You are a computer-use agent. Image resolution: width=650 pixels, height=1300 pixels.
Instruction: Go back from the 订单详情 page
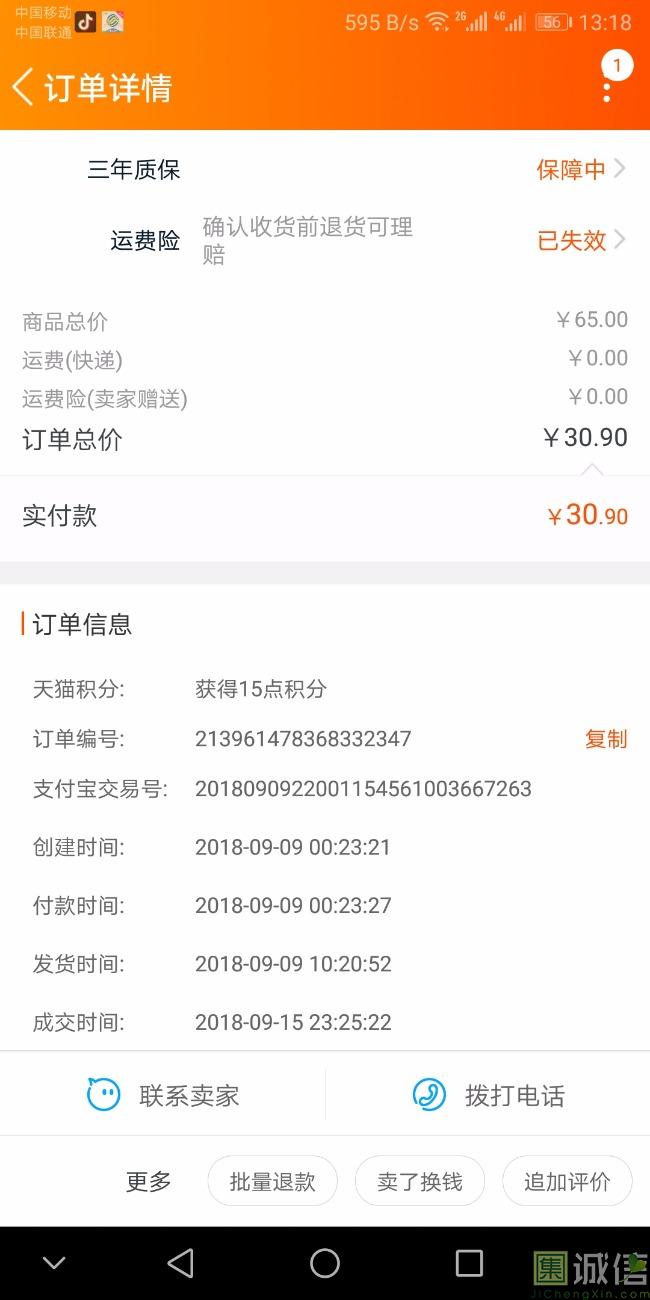pos(23,87)
